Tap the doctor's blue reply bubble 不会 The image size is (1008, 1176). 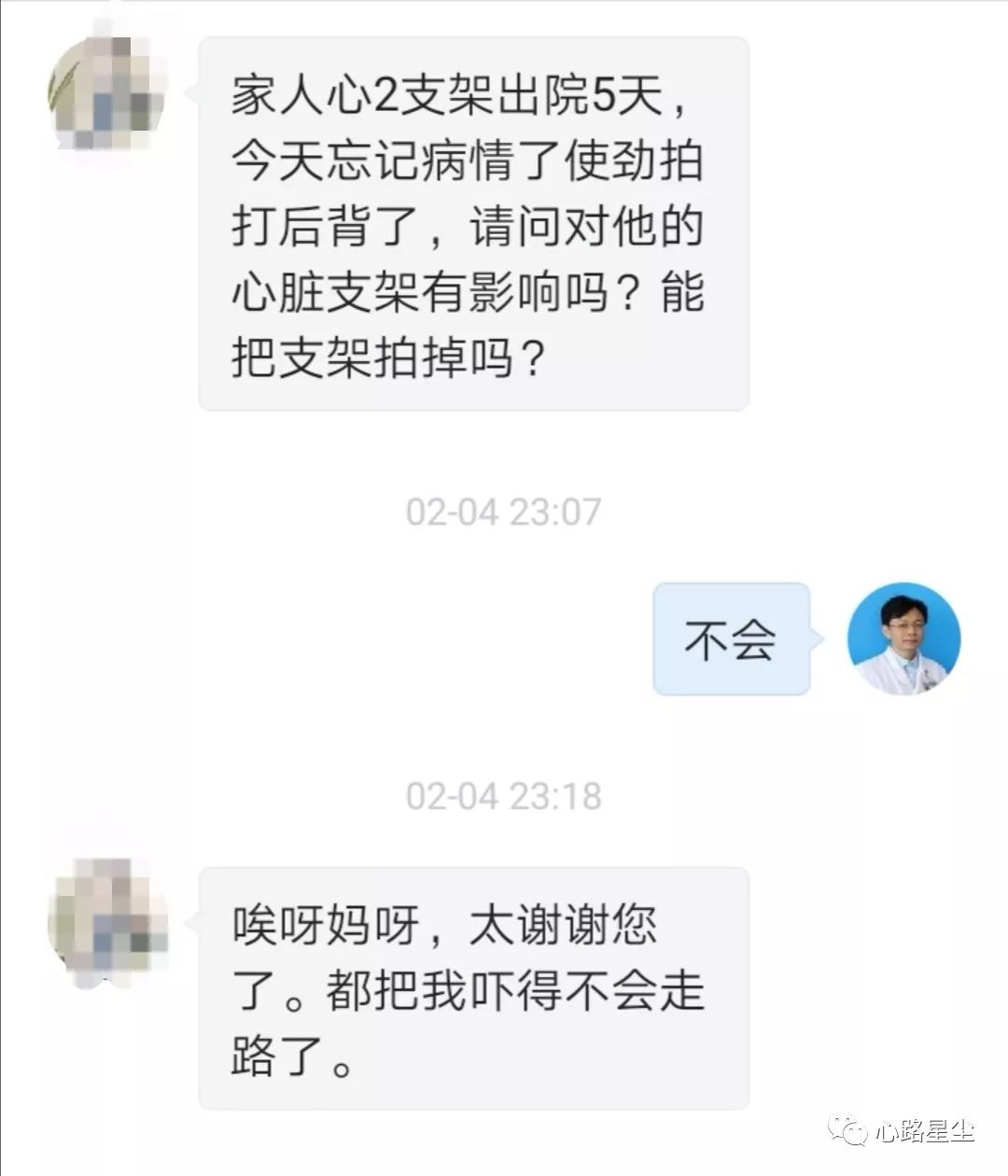733,640
